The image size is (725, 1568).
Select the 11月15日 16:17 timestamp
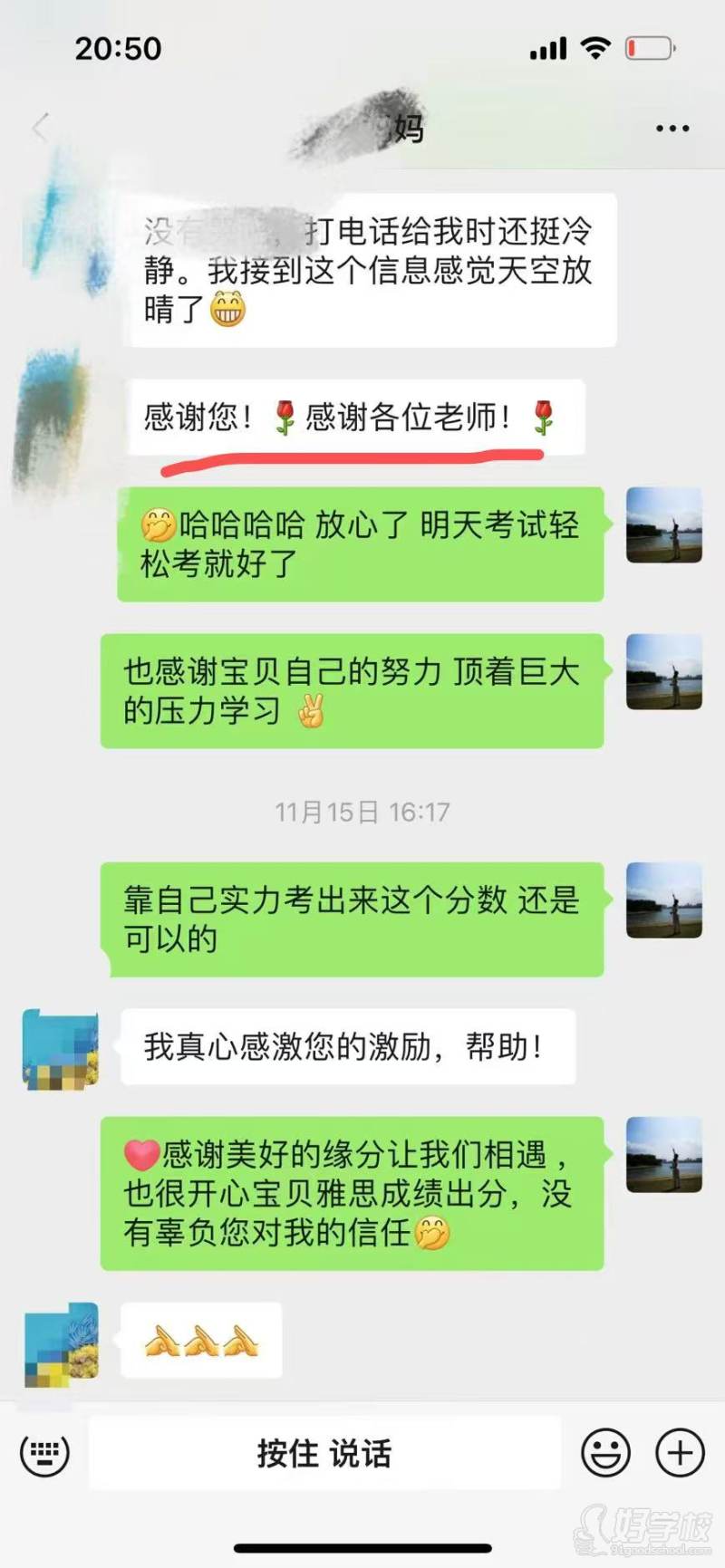point(362,810)
